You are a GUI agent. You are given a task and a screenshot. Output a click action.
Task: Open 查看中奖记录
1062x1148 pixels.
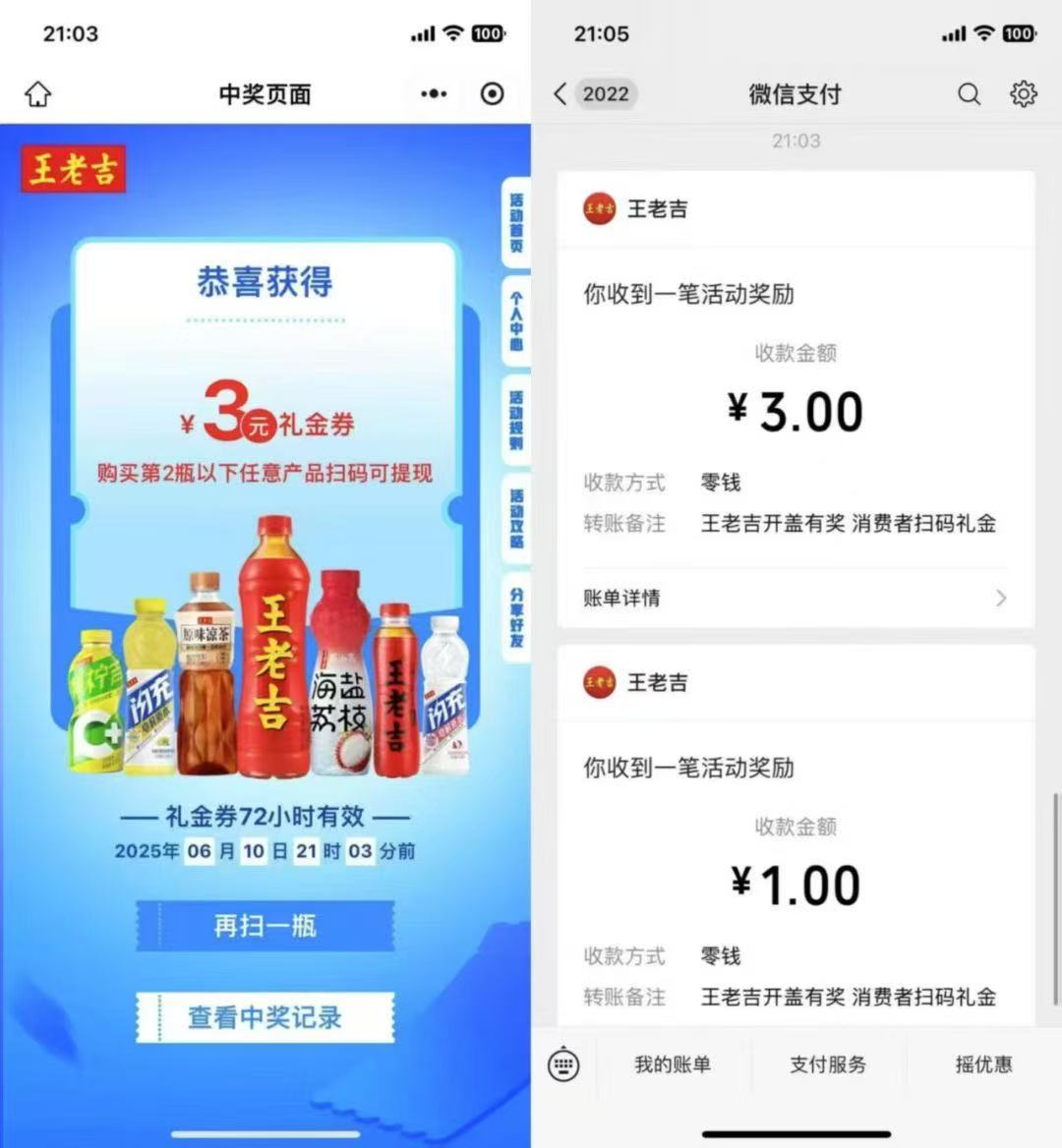[265, 1017]
